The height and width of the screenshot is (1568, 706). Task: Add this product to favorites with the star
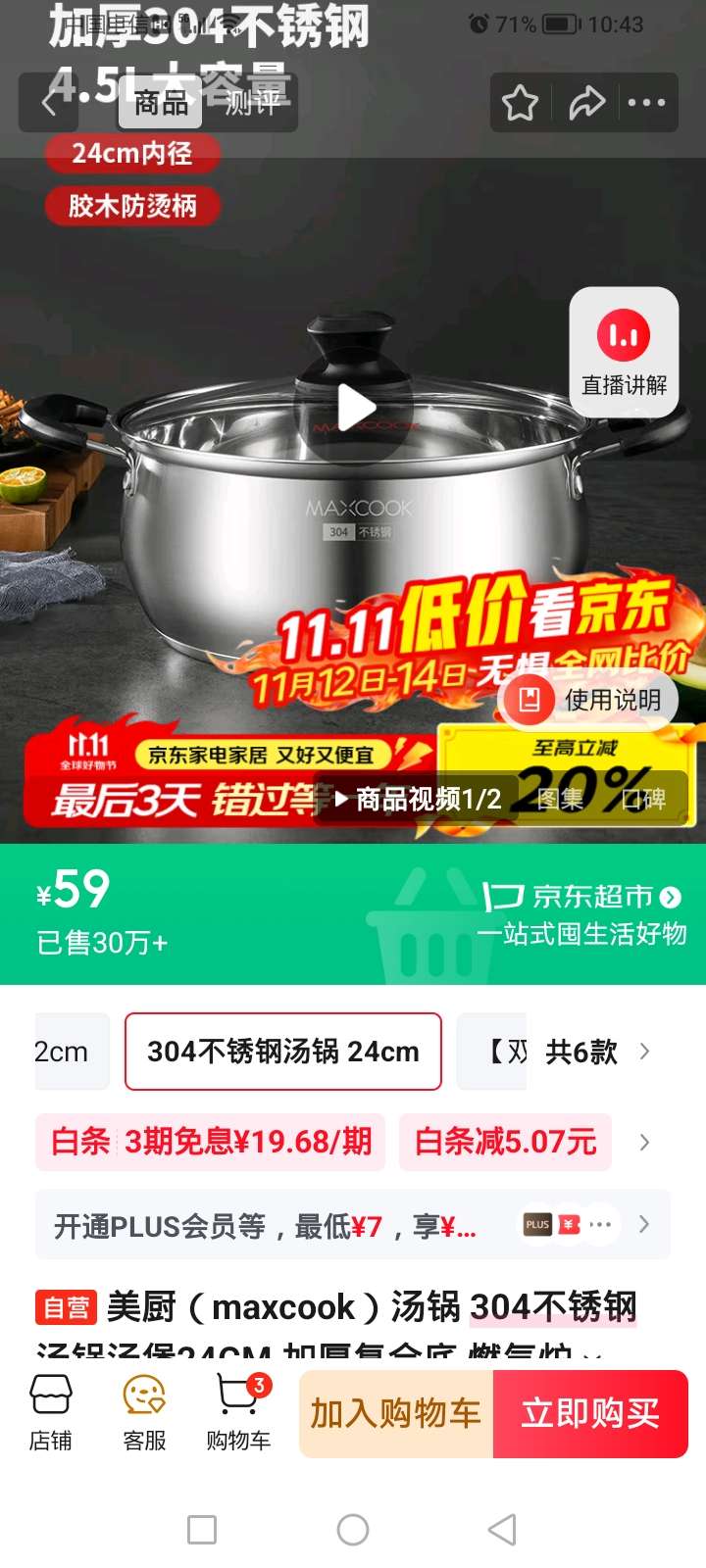(520, 103)
